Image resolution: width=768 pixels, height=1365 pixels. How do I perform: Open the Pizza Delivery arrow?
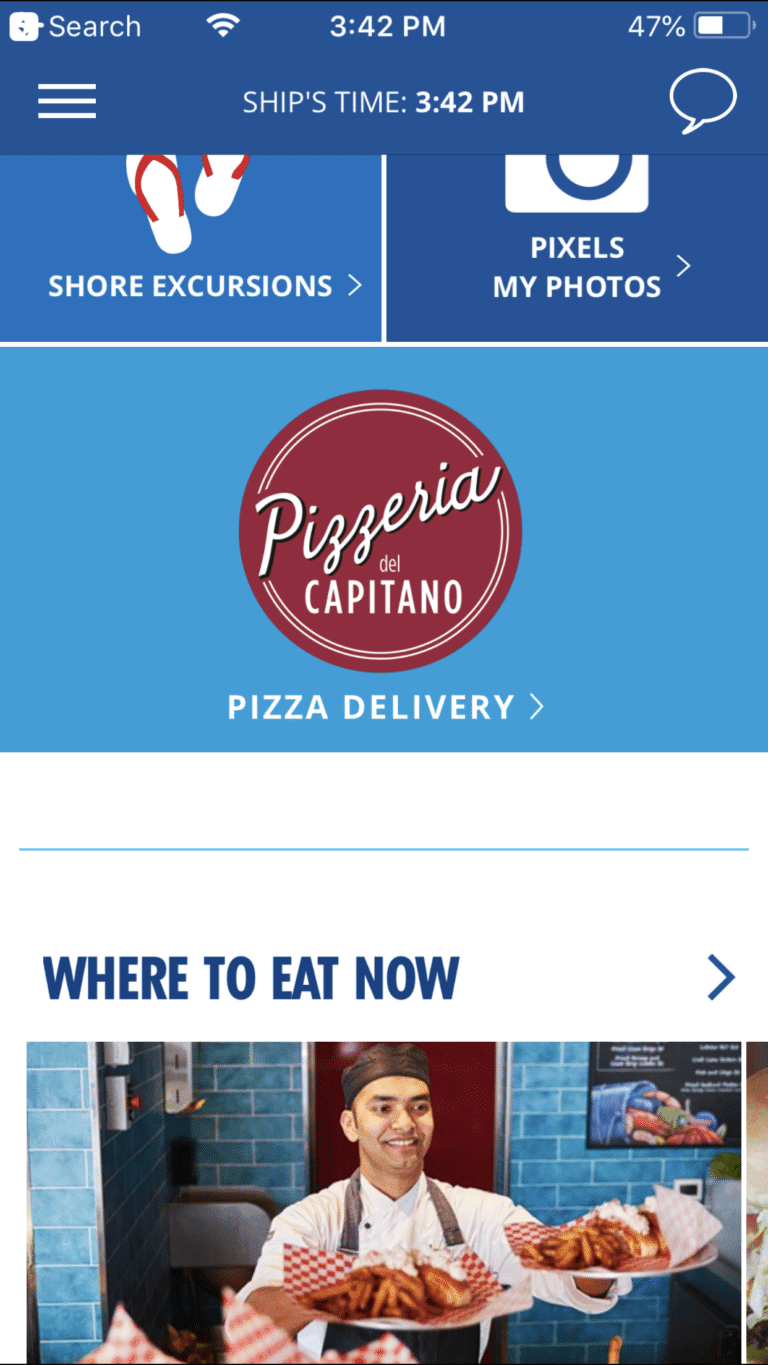click(537, 707)
